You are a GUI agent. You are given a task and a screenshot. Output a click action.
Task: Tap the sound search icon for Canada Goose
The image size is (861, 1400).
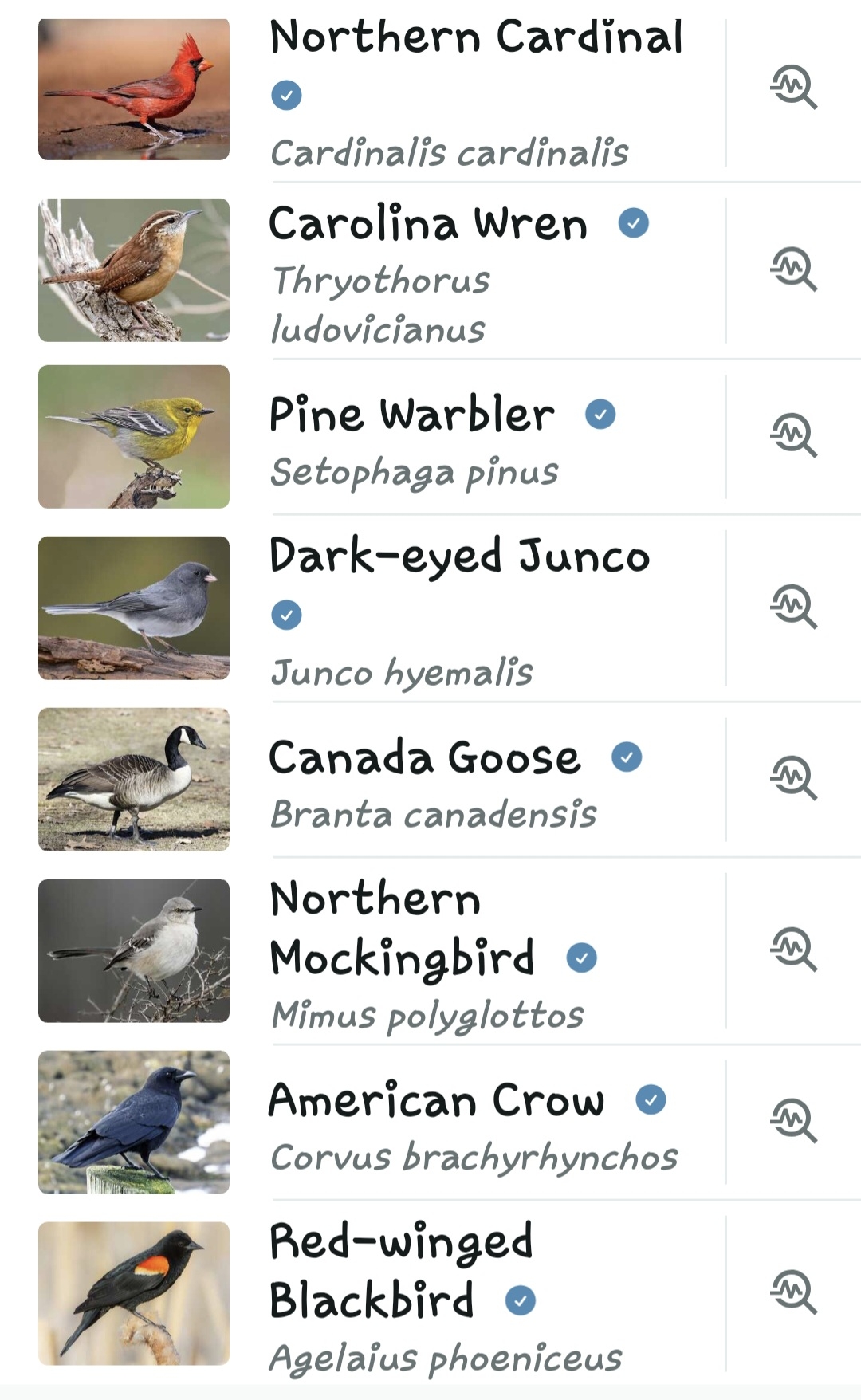coord(793,778)
